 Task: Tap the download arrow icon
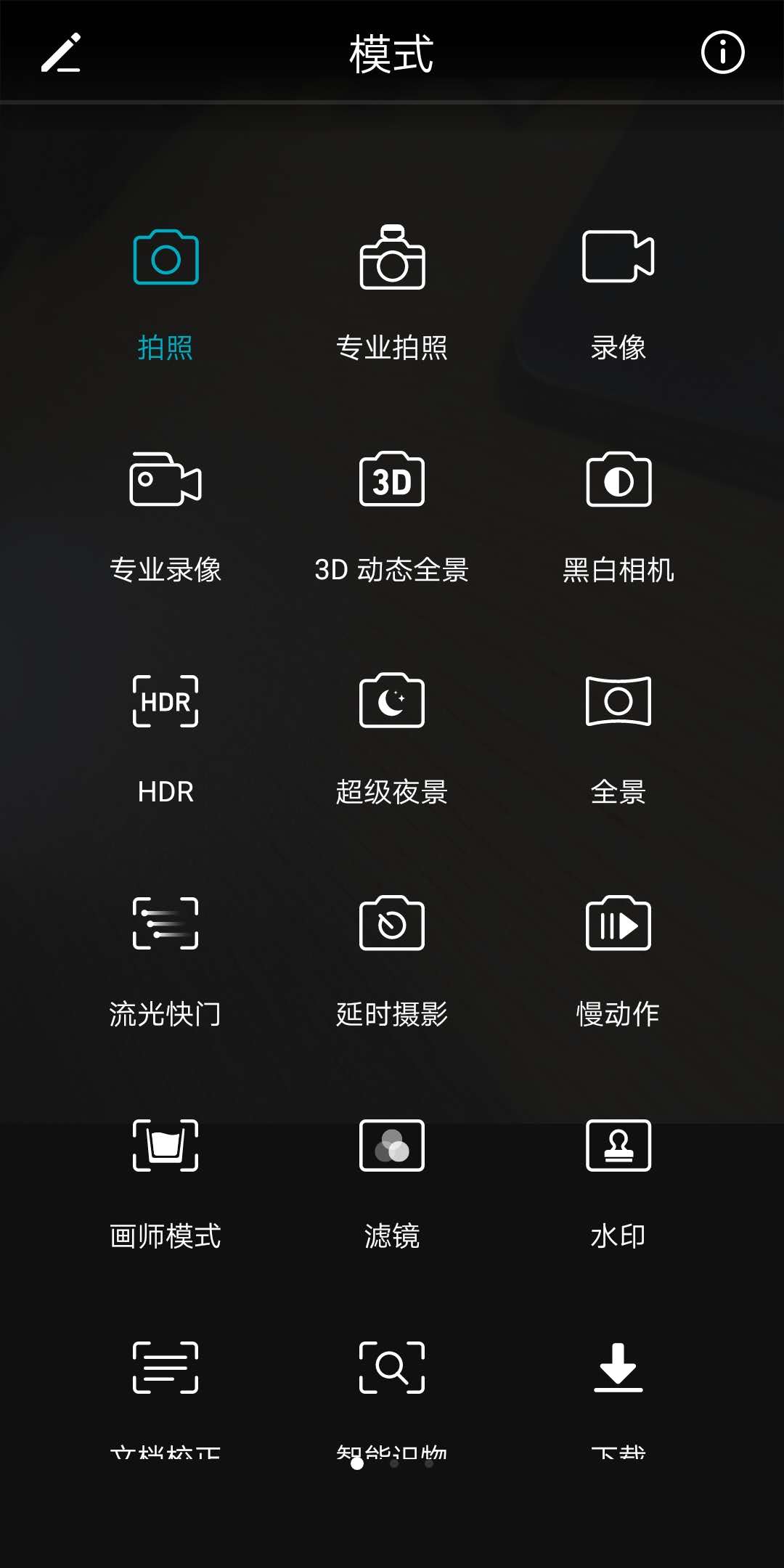click(618, 1368)
